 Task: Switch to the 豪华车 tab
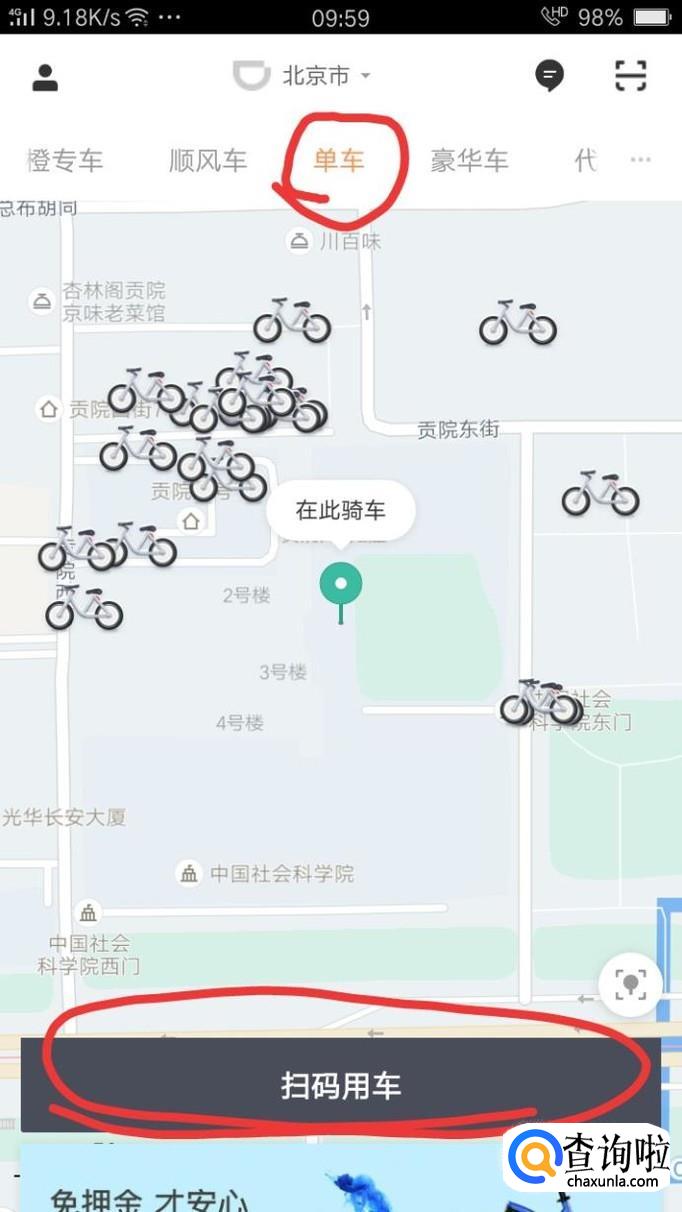pos(469,160)
